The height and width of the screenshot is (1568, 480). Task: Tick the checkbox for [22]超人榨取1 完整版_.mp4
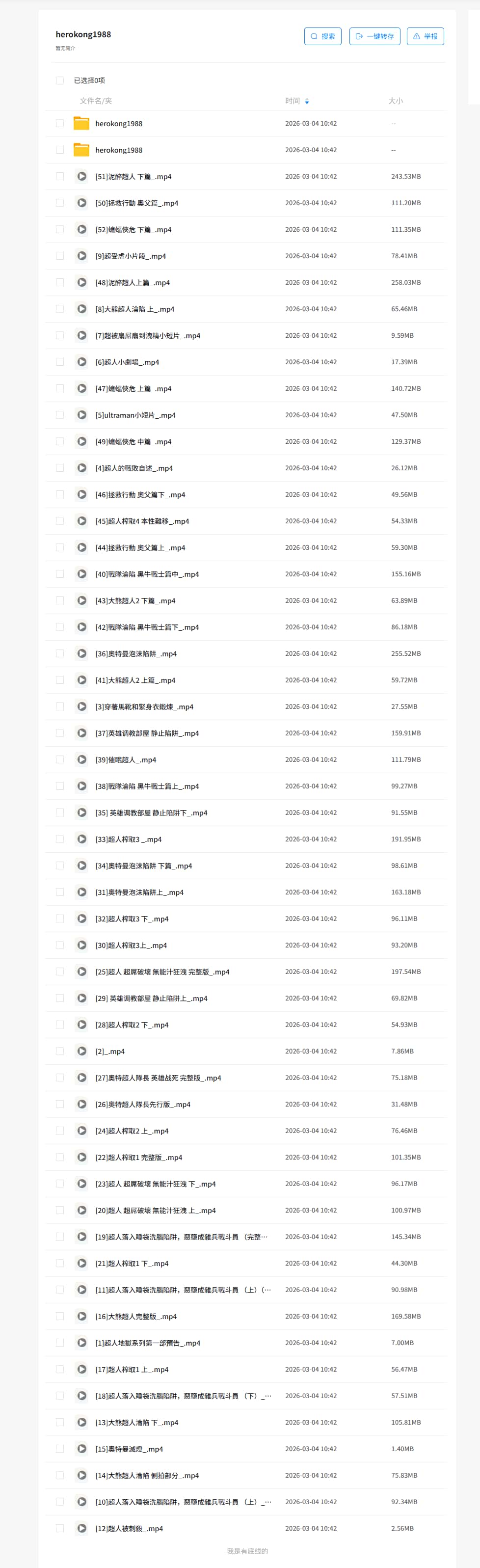59,1157
